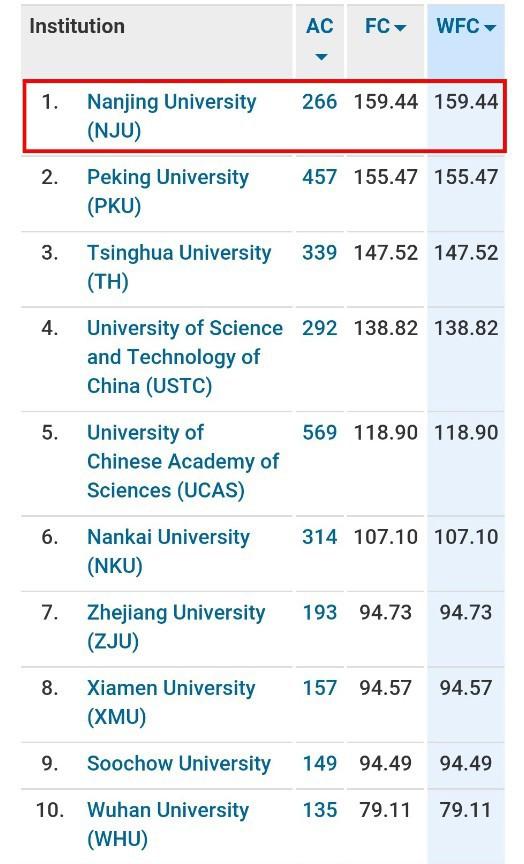Open the Zhejiang University (ZJU) link

[x=176, y=627]
